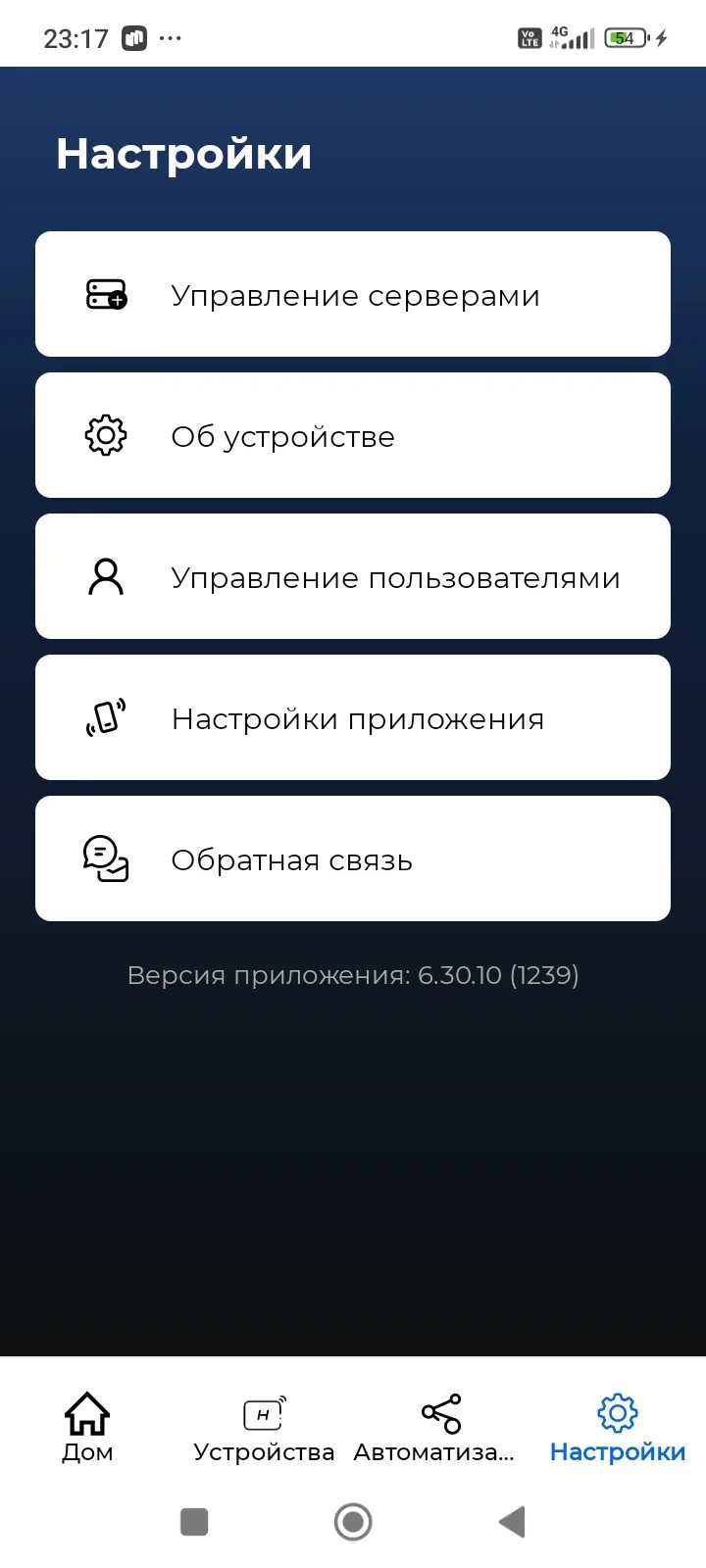Click the chat bubble feedback icon
Image resolution: width=706 pixels, height=1568 pixels.
click(x=104, y=858)
